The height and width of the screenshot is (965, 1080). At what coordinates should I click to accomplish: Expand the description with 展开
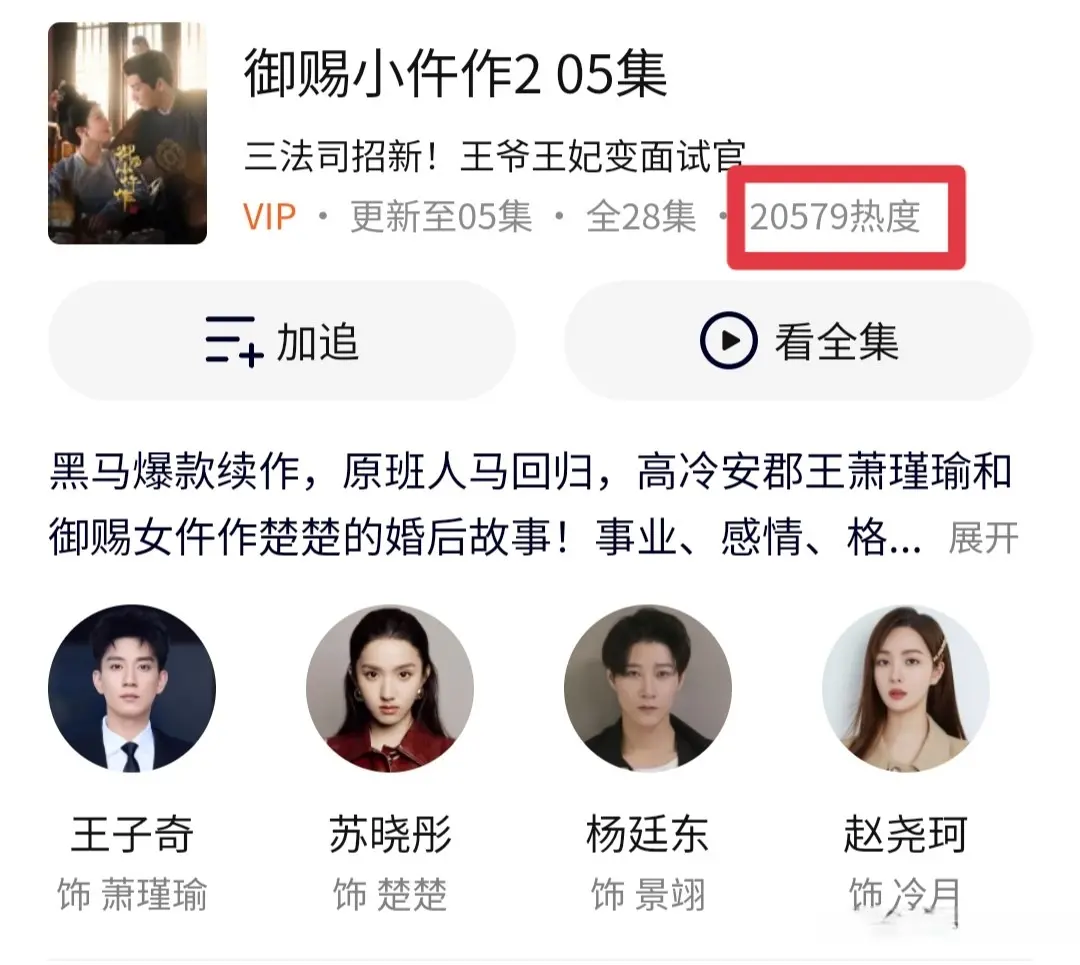click(983, 538)
